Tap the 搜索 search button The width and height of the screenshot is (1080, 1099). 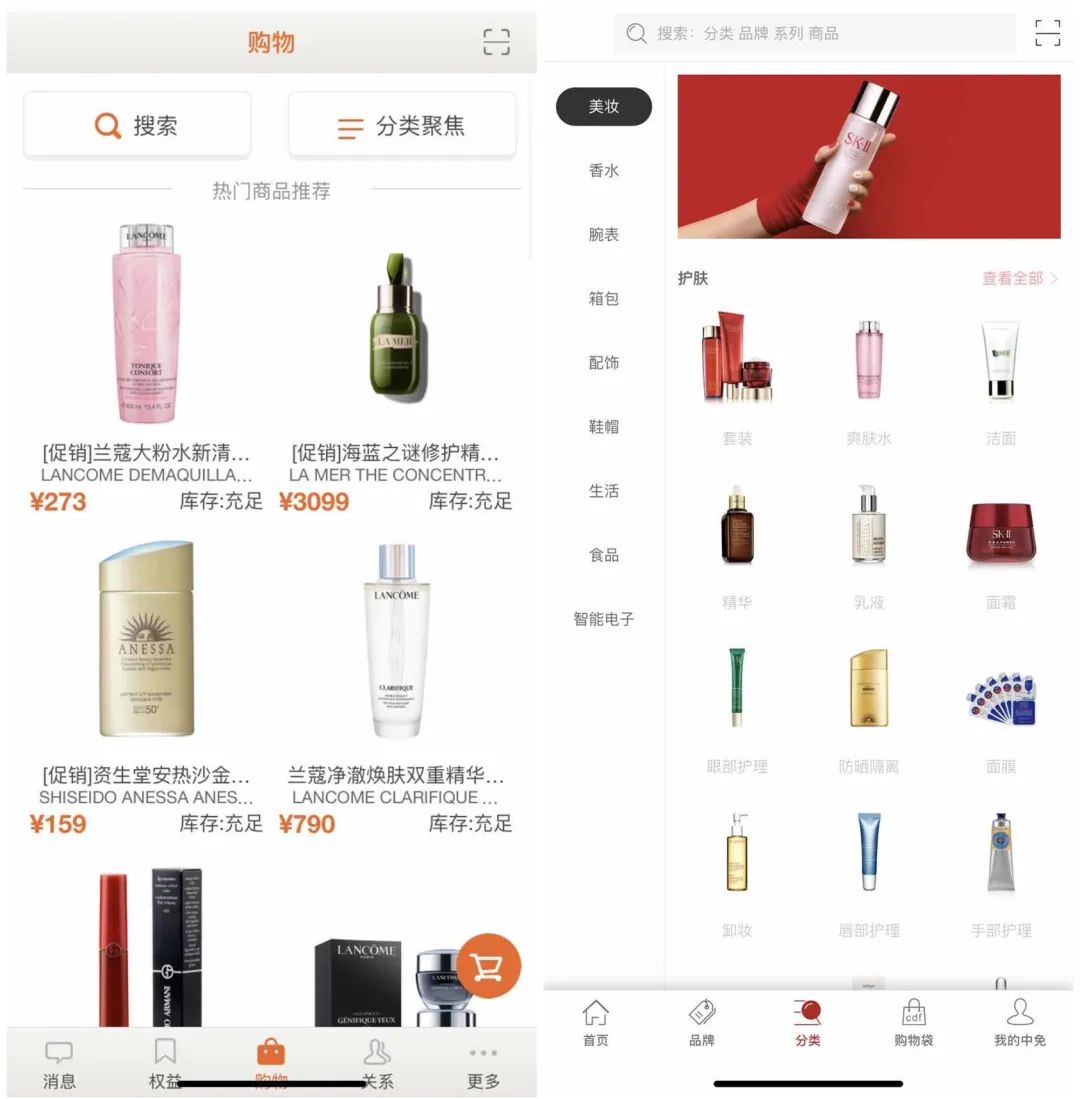[137, 125]
